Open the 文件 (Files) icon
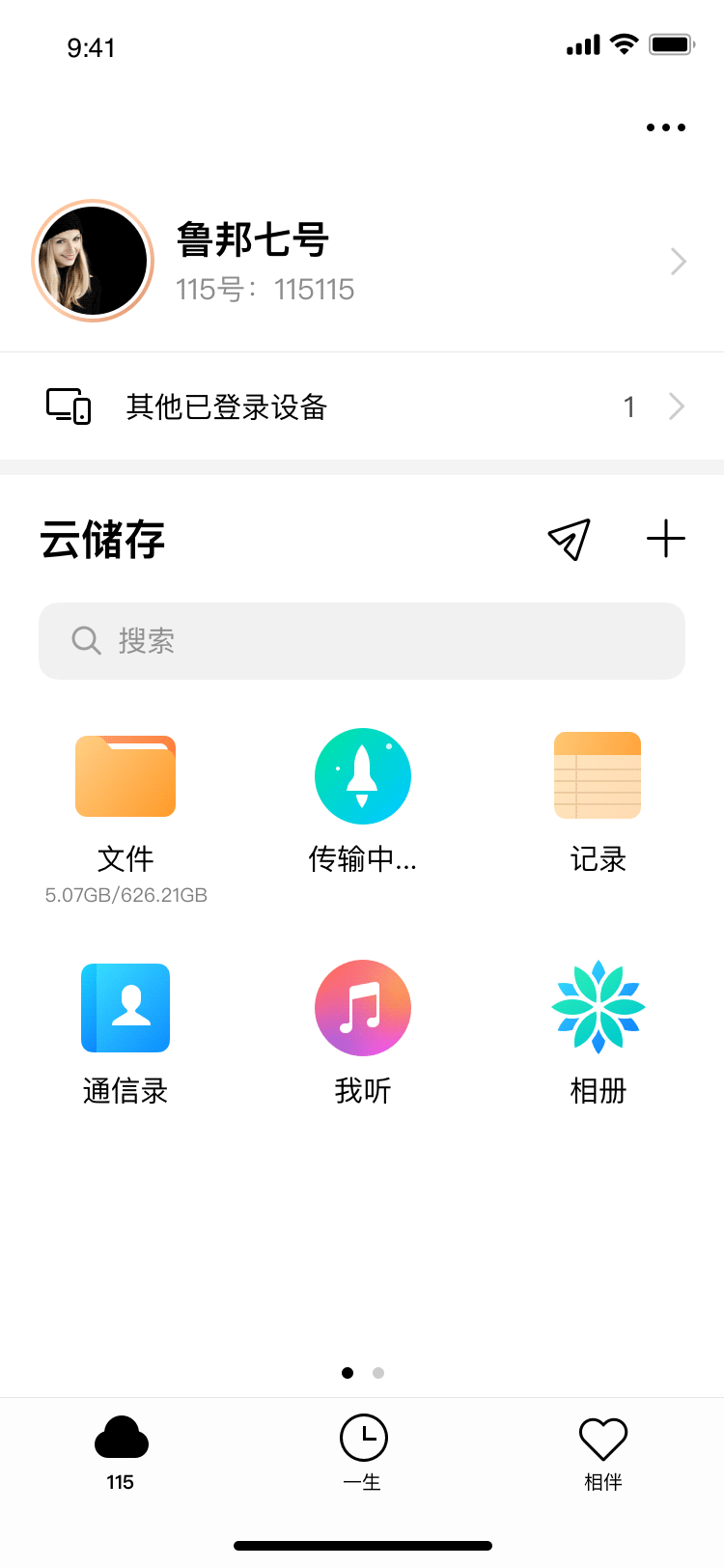Screen dimensions: 724x1568 point(125,775)
